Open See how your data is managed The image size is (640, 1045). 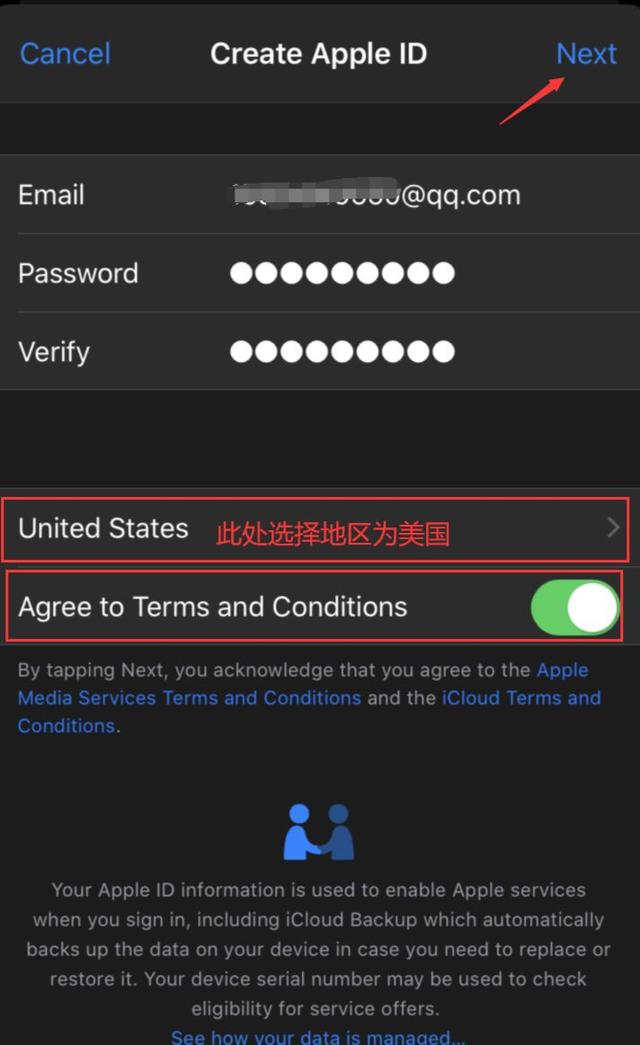(318, 1037)
